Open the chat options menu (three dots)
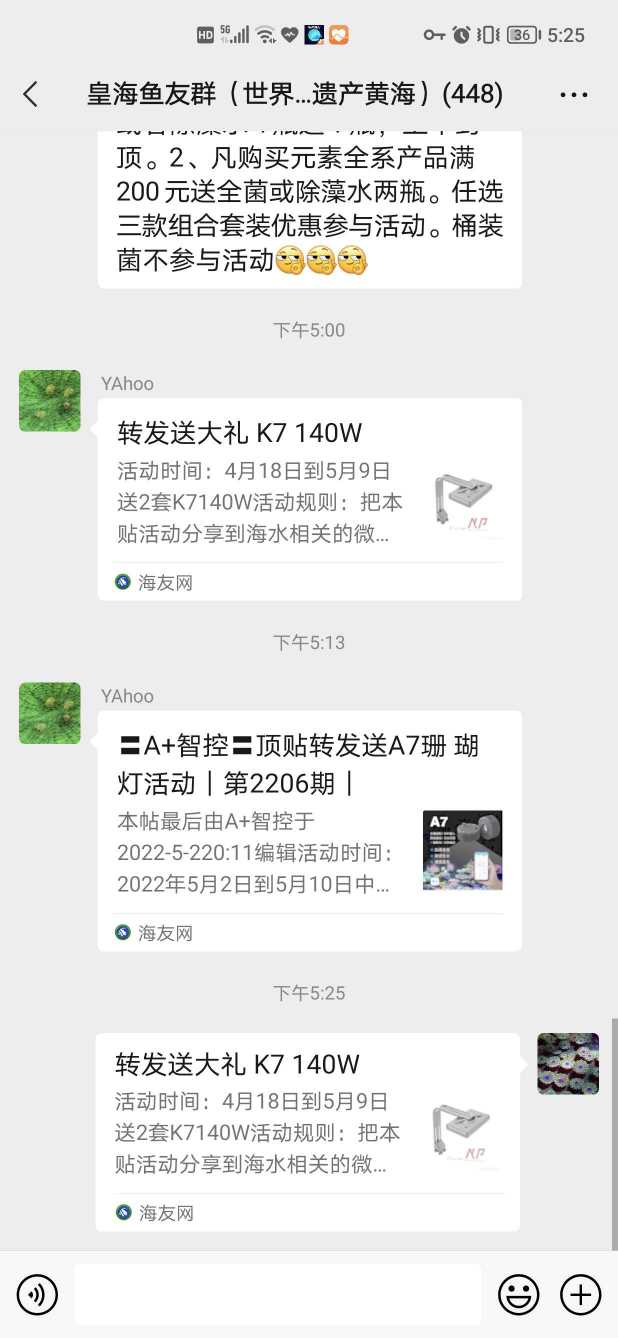618x1338 pixels. (x=573, y=95)
